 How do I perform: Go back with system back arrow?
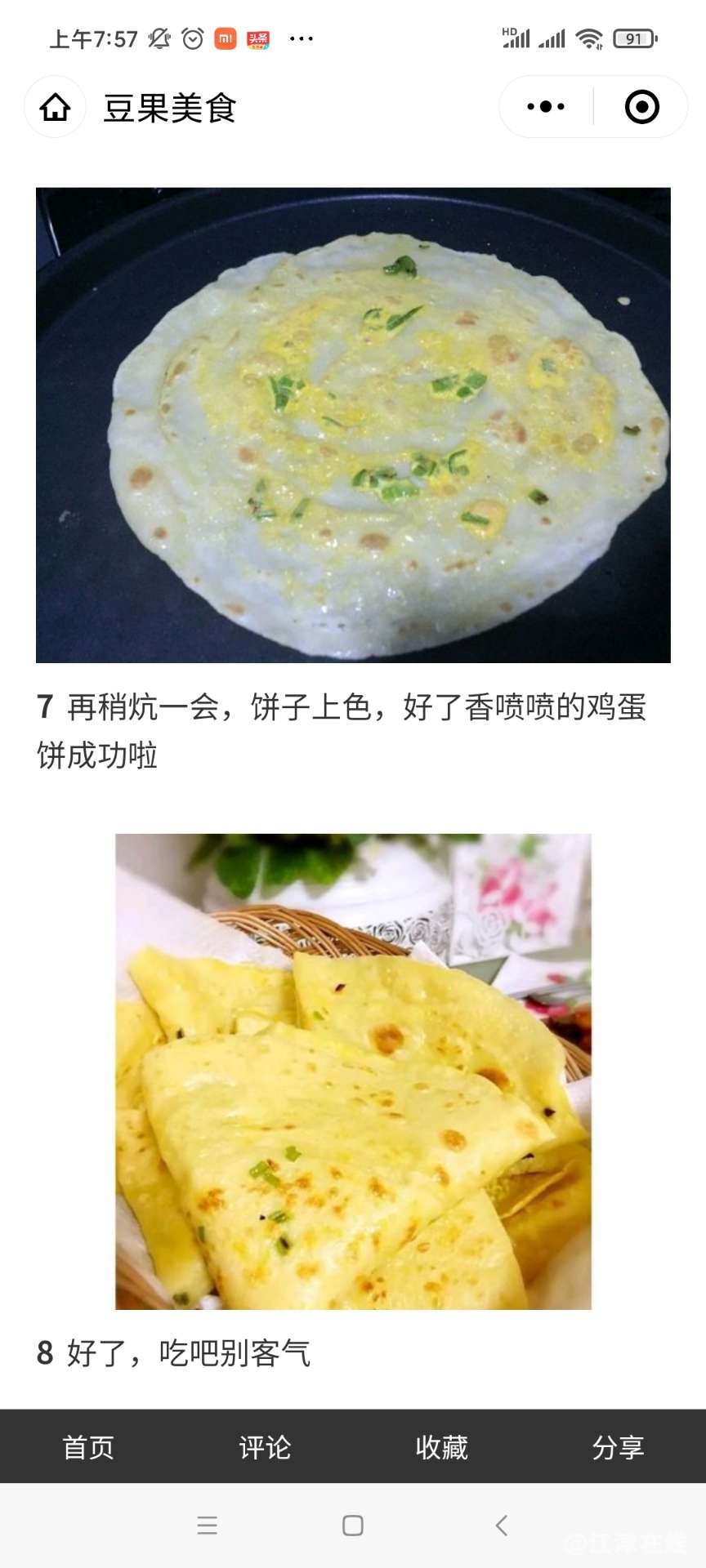point(502,1525)
